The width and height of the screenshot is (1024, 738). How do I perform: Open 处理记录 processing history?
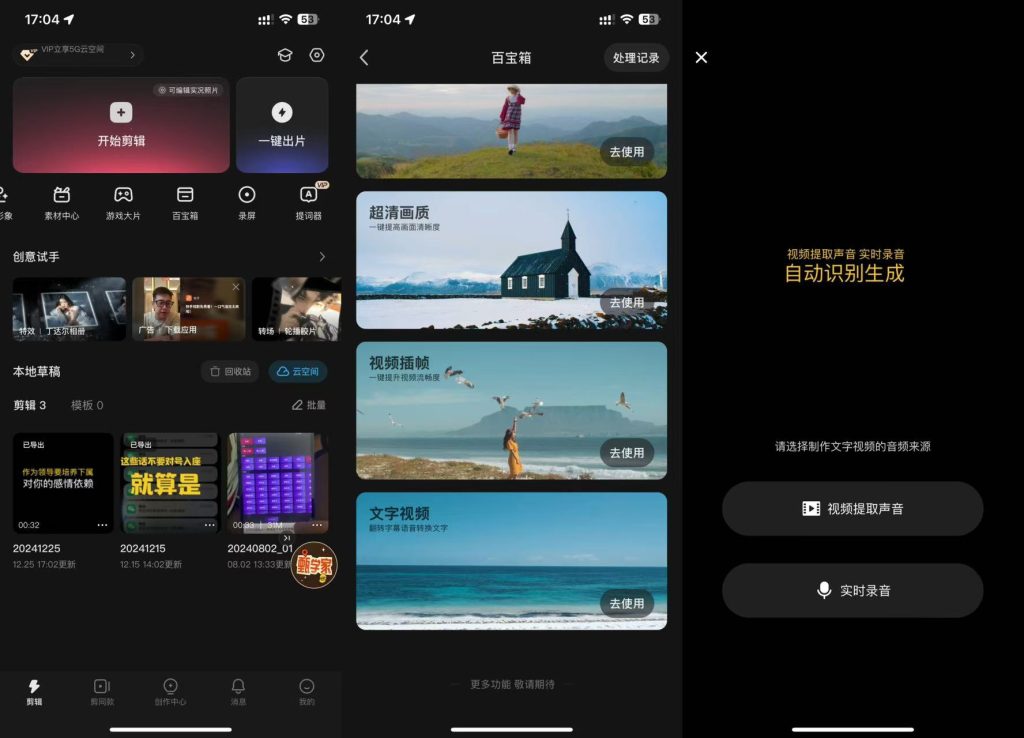636,58
